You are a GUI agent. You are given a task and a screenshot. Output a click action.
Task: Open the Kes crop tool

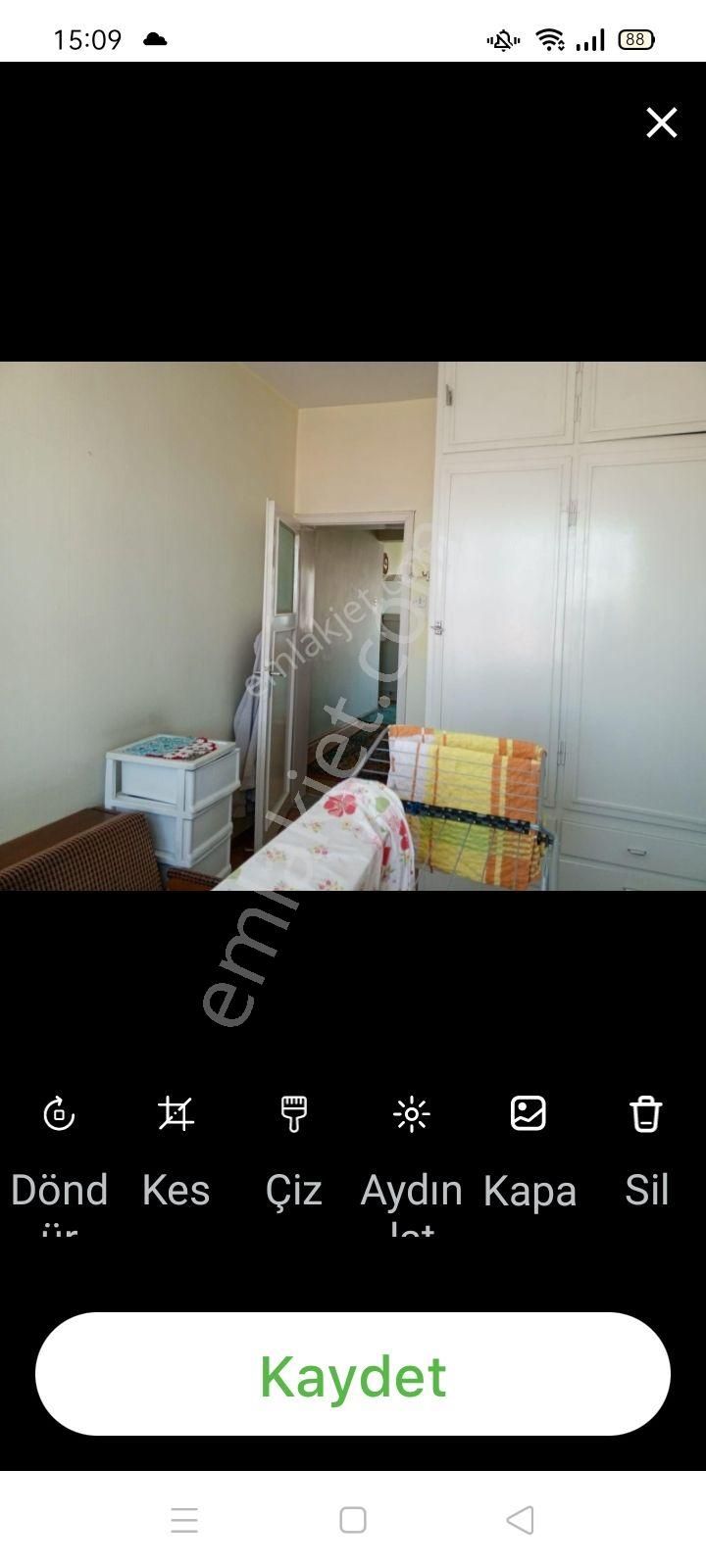click(x=176, y=1114)
